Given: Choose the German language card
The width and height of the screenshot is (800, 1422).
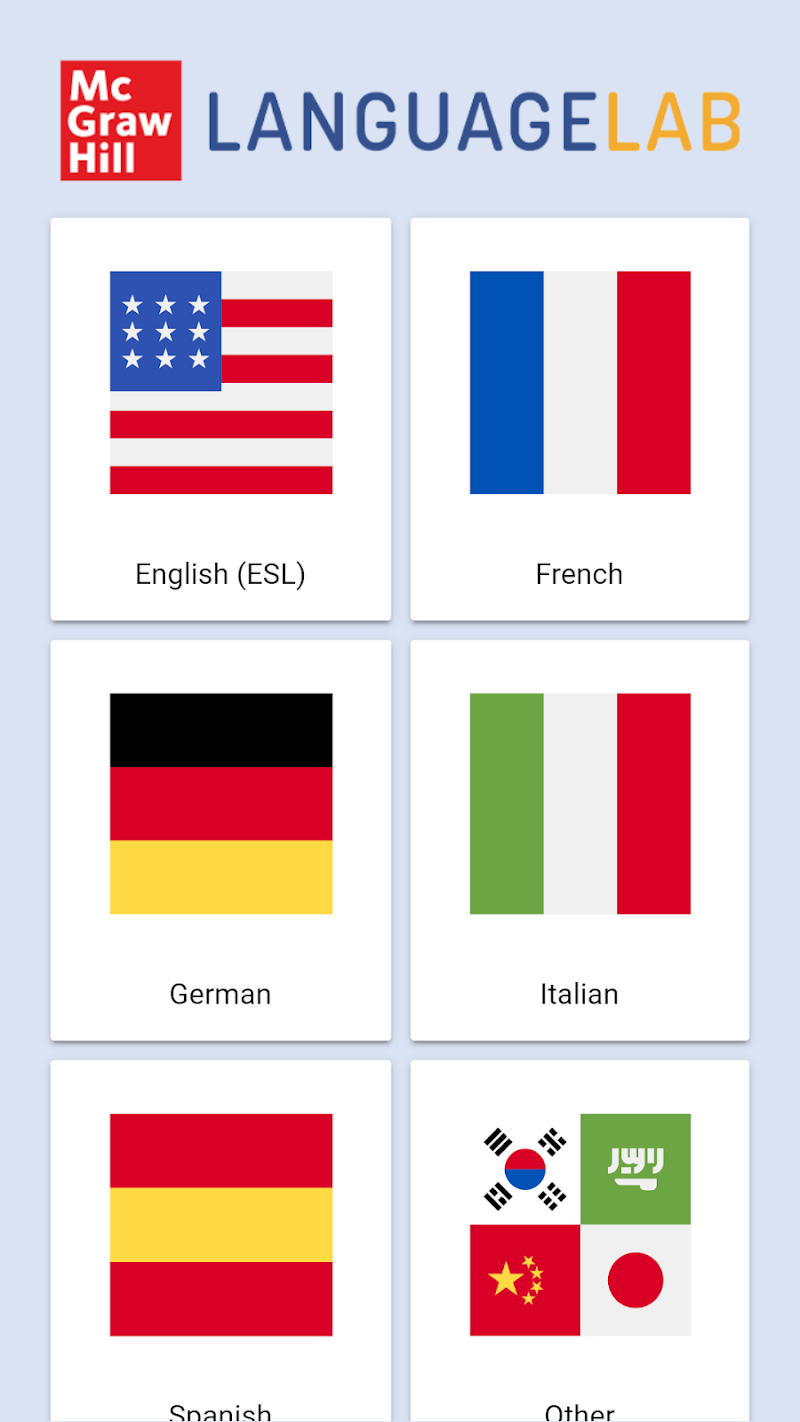Looking at the screenshot, I should click(x=220, y=840).
